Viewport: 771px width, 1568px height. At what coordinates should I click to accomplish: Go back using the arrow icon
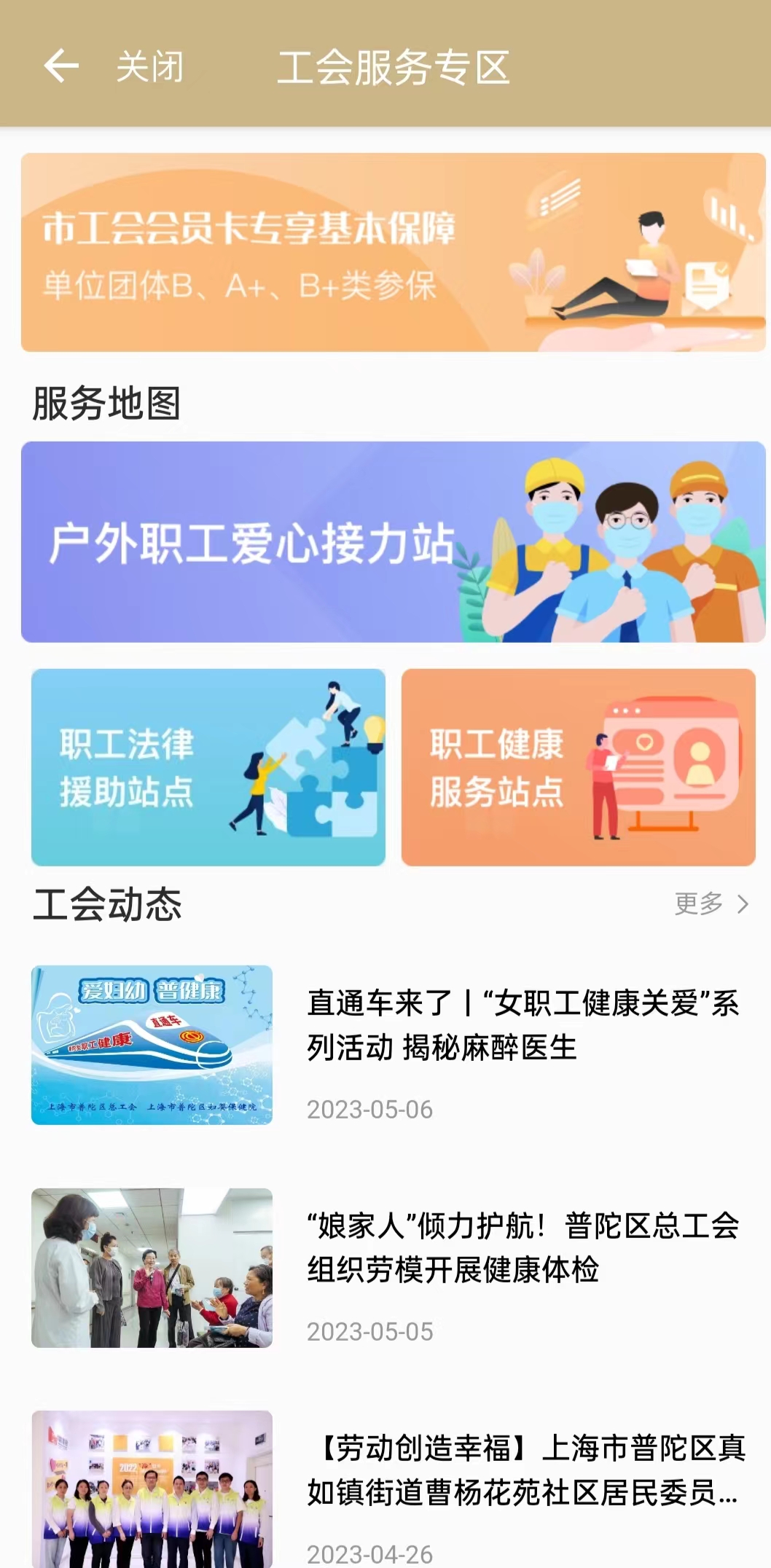[x=61, y=67]
